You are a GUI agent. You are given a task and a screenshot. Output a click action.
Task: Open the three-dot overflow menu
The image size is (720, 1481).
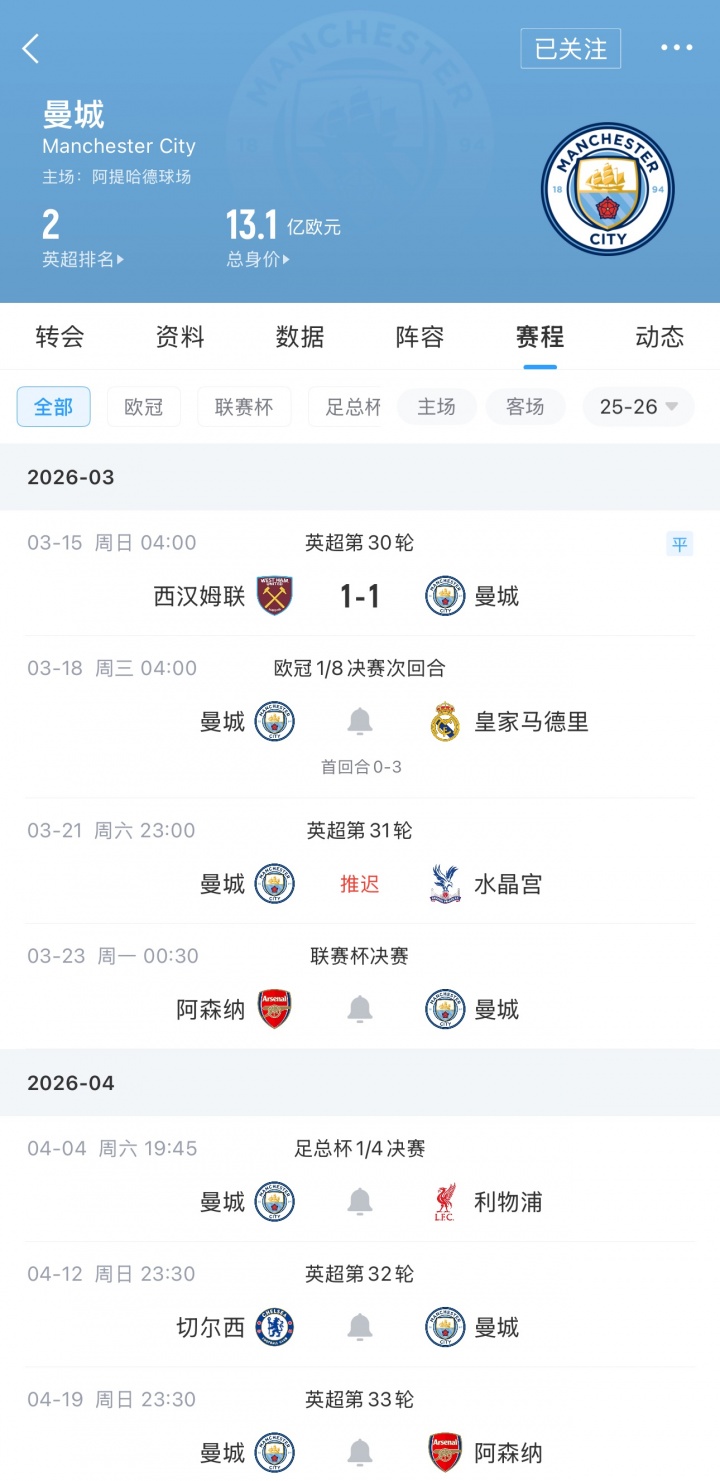click(676, 48)
